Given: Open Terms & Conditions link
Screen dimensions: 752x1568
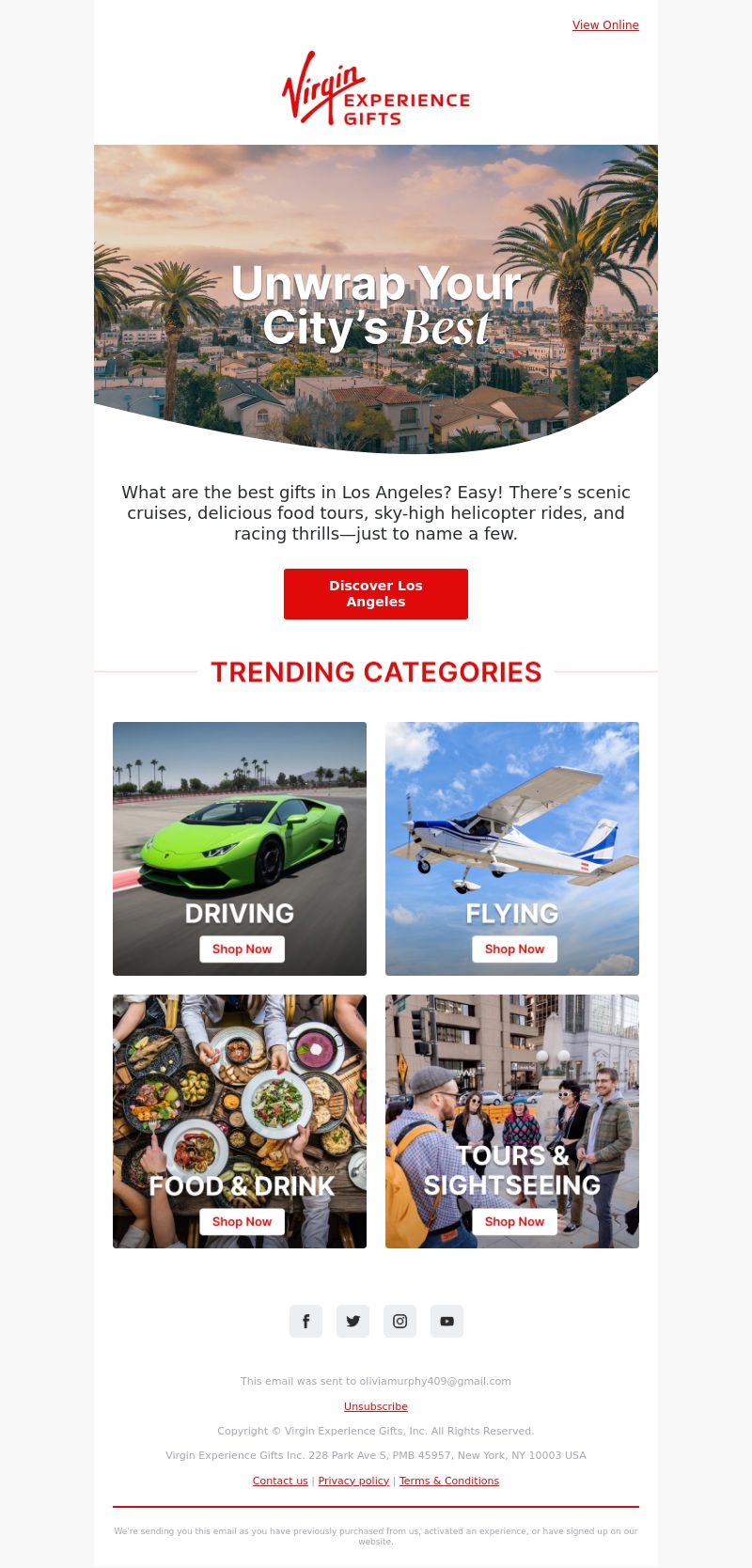Looking at the screenshot, I should point(449,1481).
